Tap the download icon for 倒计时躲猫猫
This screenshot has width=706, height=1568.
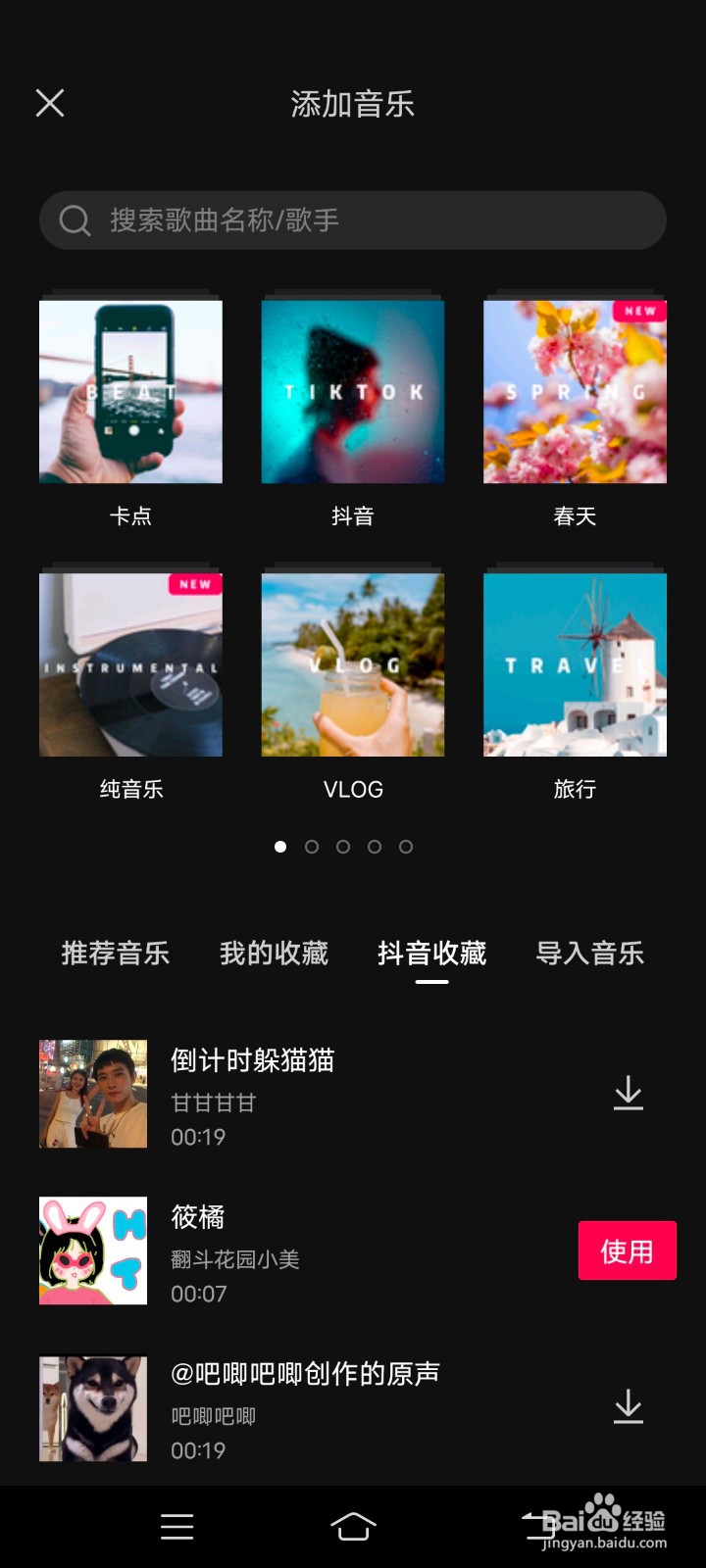[x=628, y=1095]
